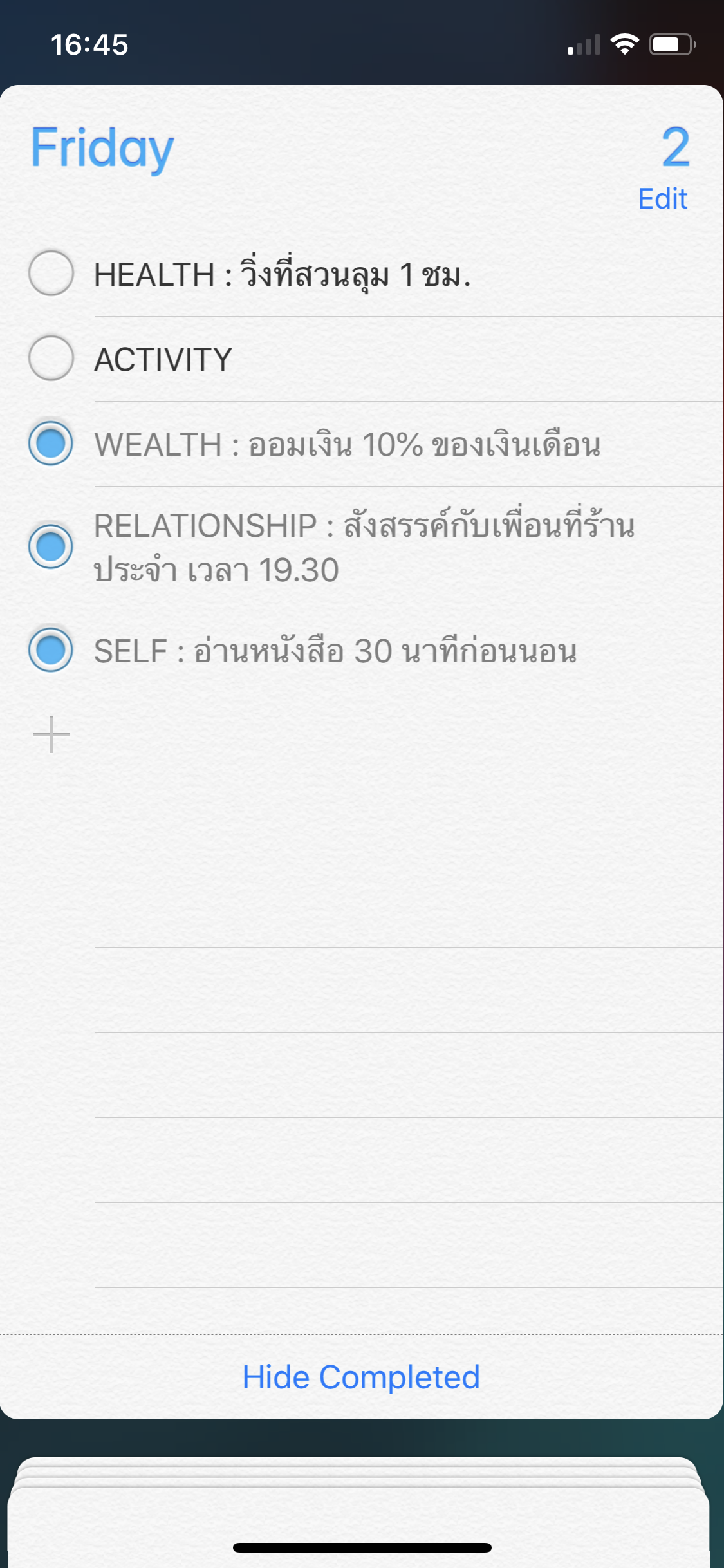Uncheck the RELATIONSHIP reminder

[51, 546]
